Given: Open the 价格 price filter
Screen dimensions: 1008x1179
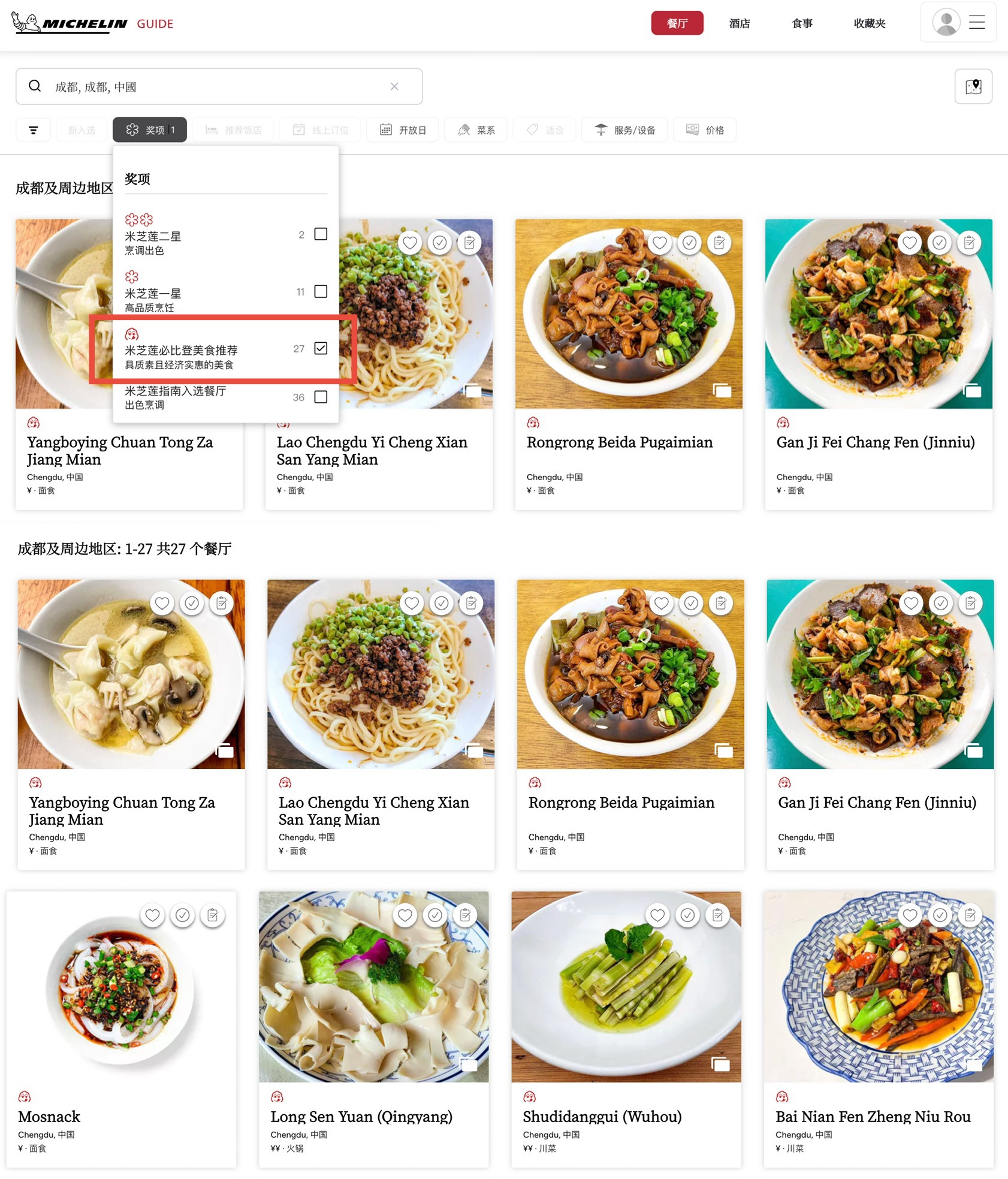Looking at the screenshot, I should click(x=705, y=130).
